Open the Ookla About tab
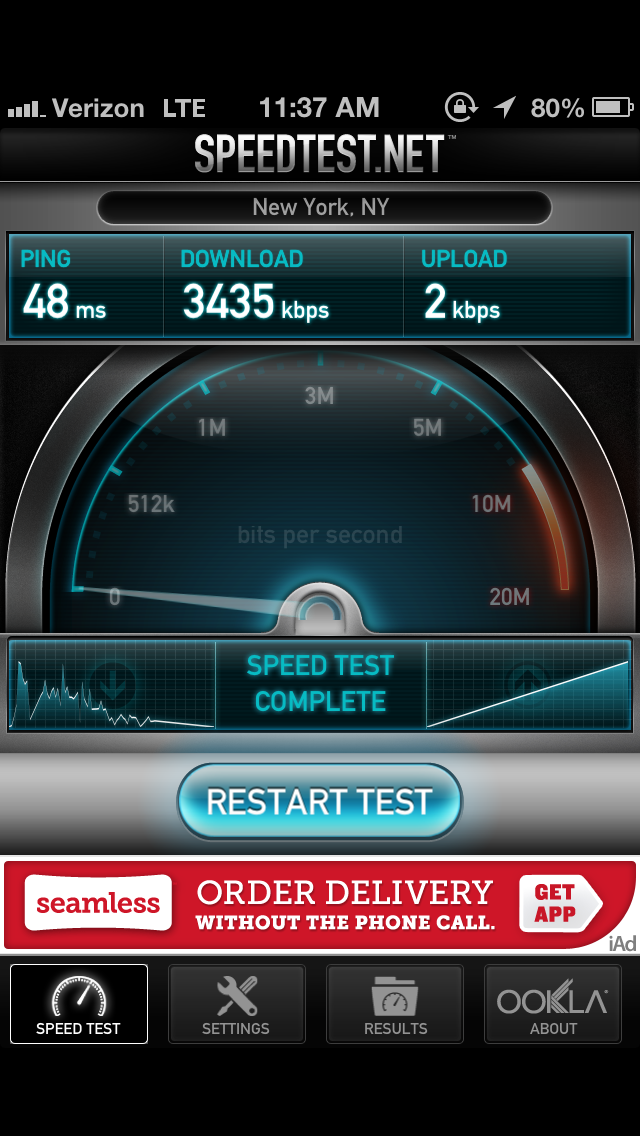 pos(553,1003)
